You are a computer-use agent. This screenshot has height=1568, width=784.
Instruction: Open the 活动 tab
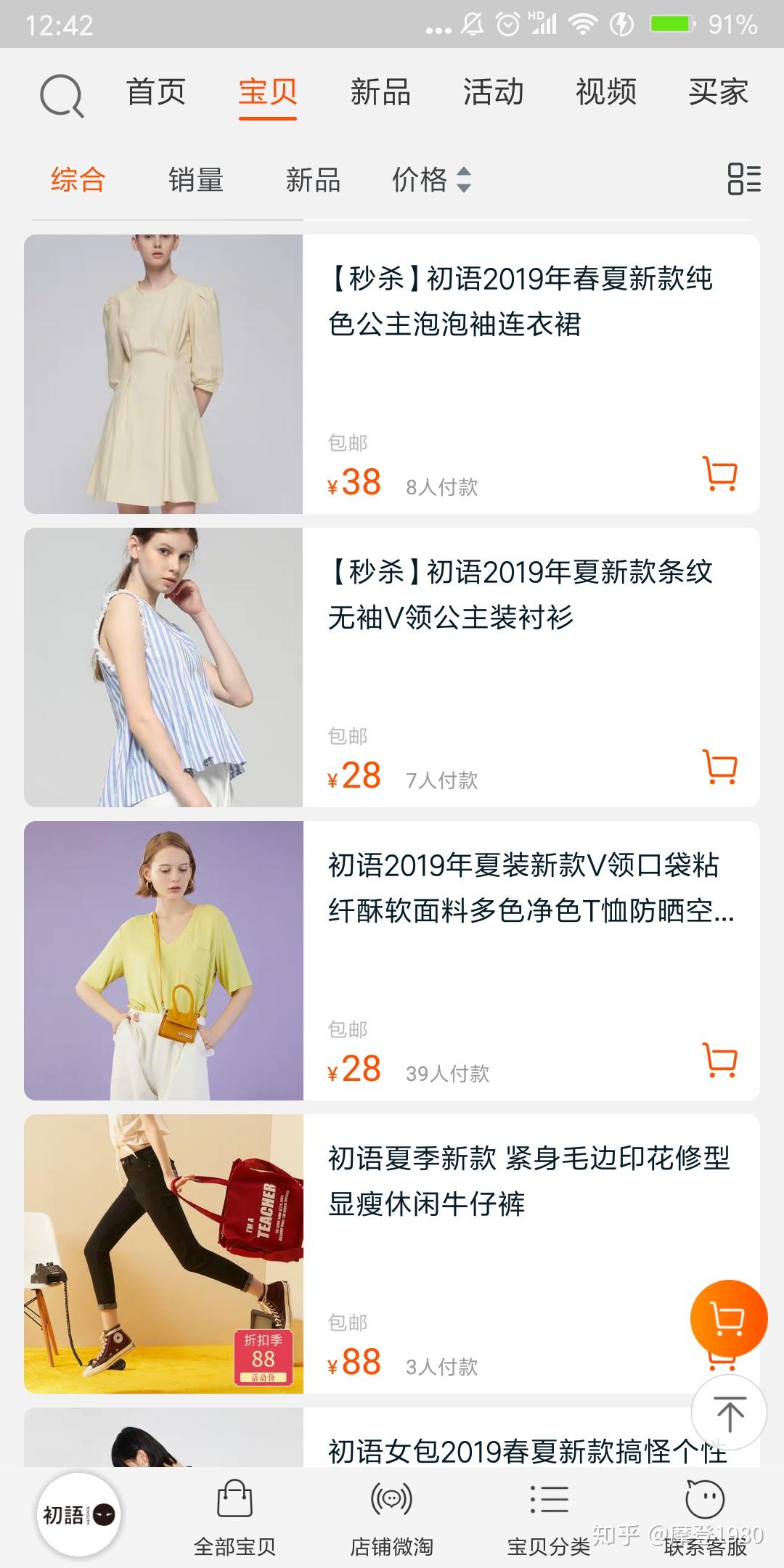(x=493, y=93)
